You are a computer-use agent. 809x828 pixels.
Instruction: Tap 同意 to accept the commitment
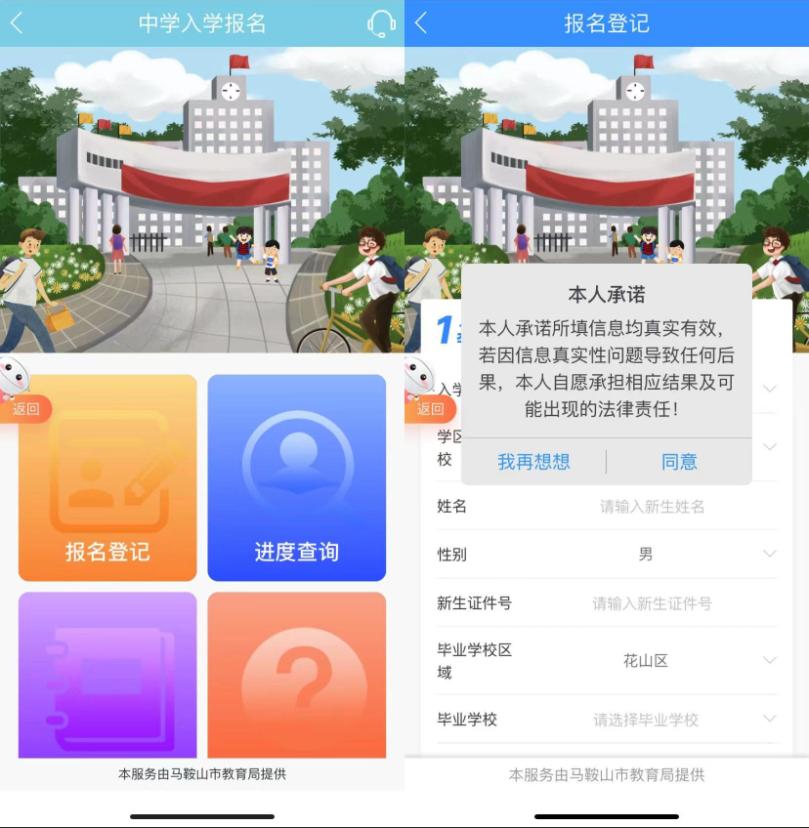(x=679, y=462)
